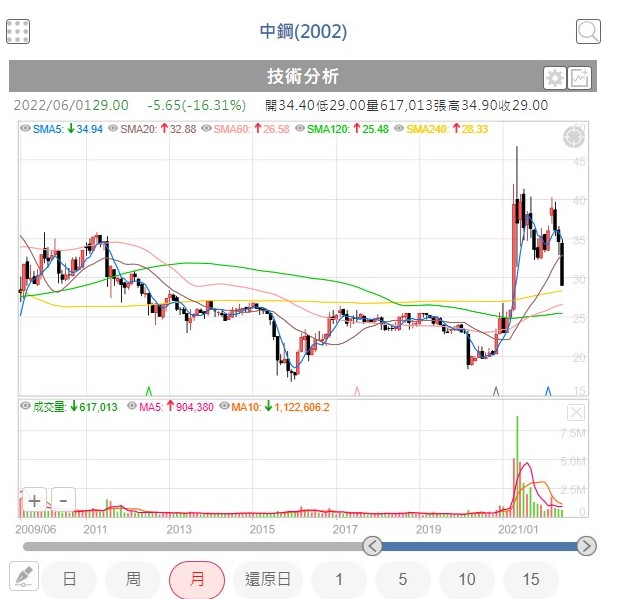Viewport: 619px width, 599px height.
Task: Toggle SMA120 line visibility
Action: (x=300, y=129)
